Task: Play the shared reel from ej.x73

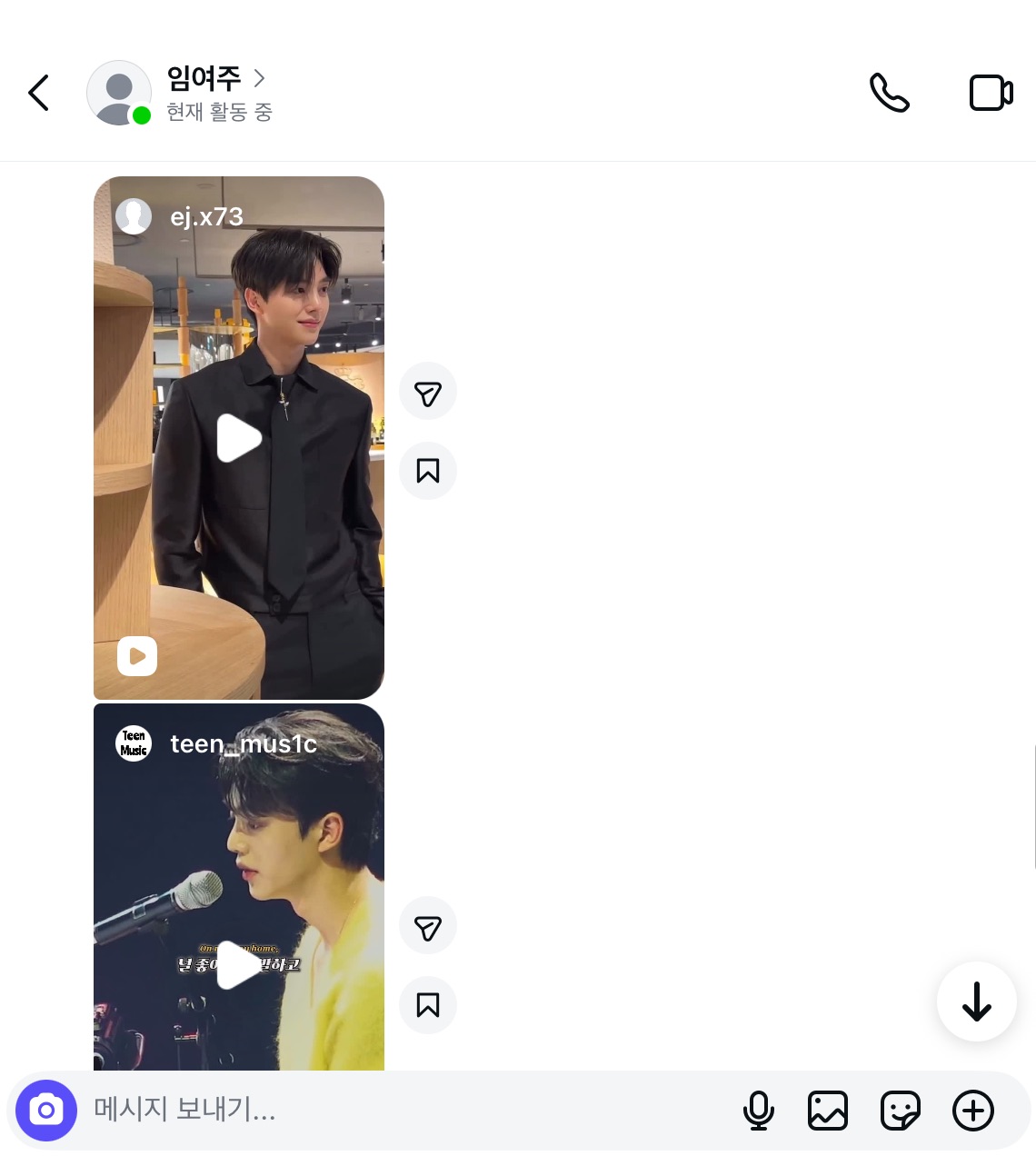Action: pyautogui.click(x=239, y=438)
